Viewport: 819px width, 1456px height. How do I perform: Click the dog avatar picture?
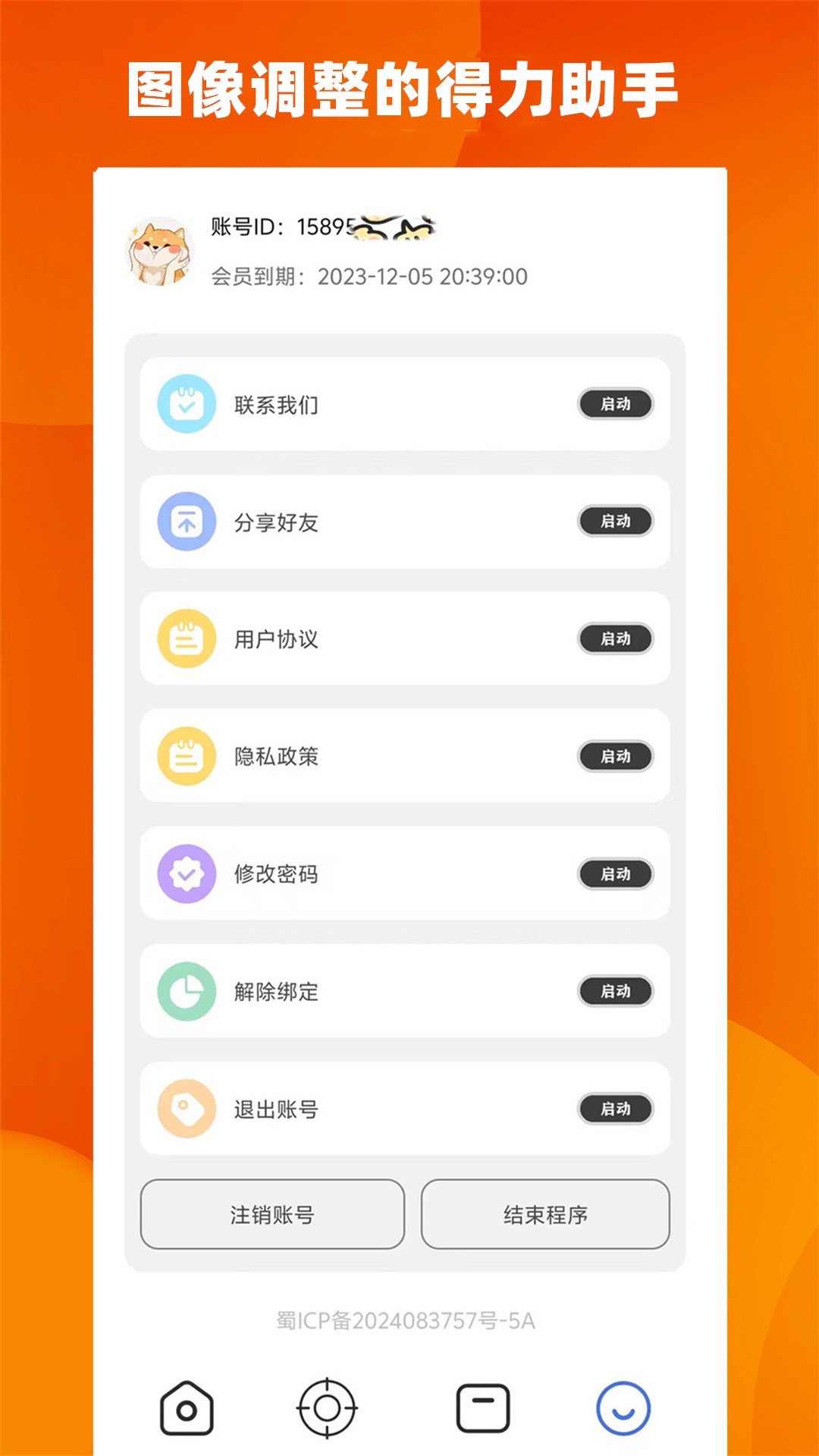click(x=159, y=248)
